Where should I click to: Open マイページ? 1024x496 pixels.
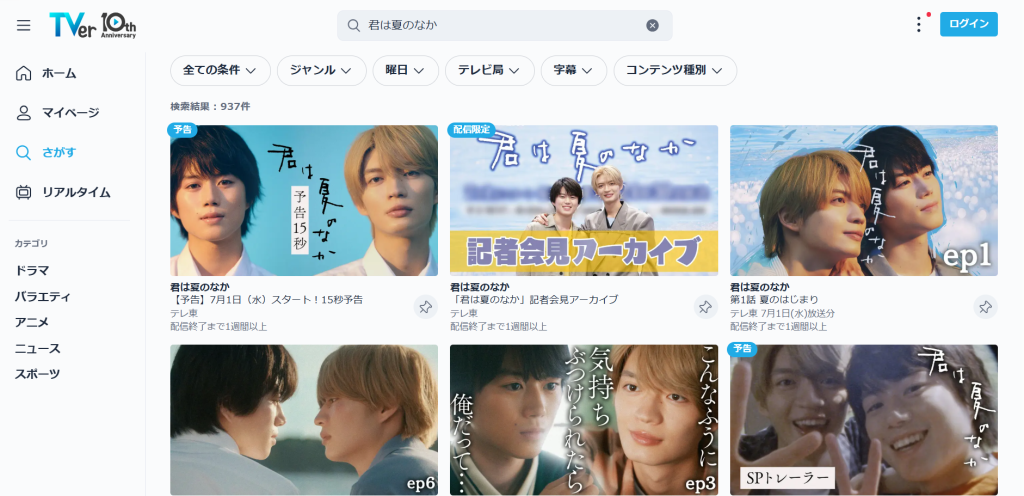[x=57, y=113]
